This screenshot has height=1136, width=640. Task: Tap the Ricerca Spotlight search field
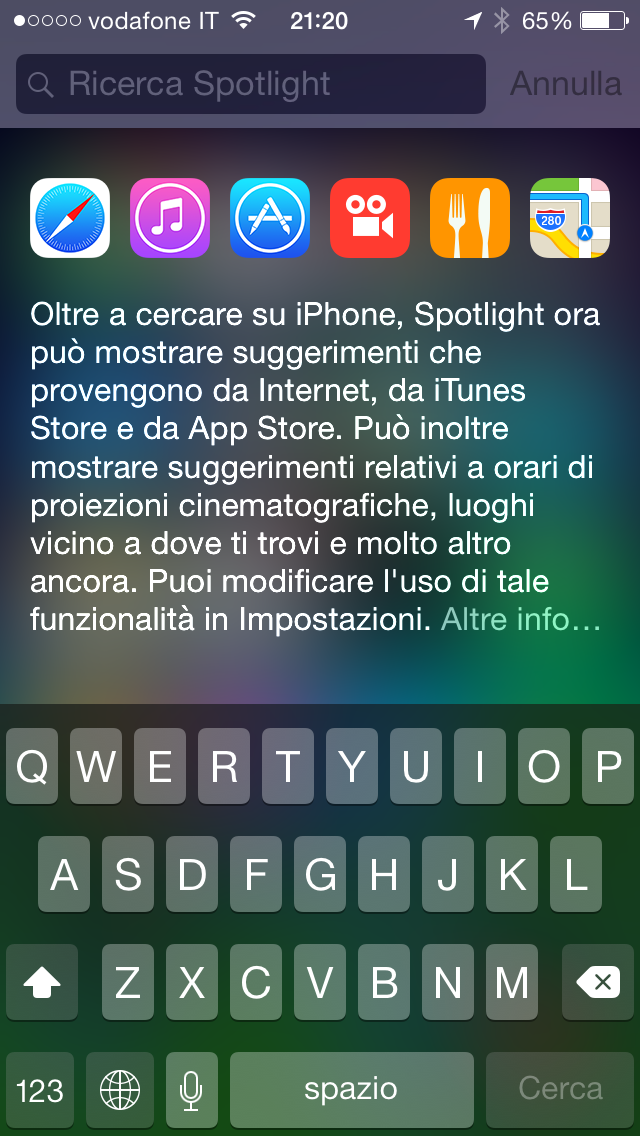pyautogui.click(x=250, y=84)
